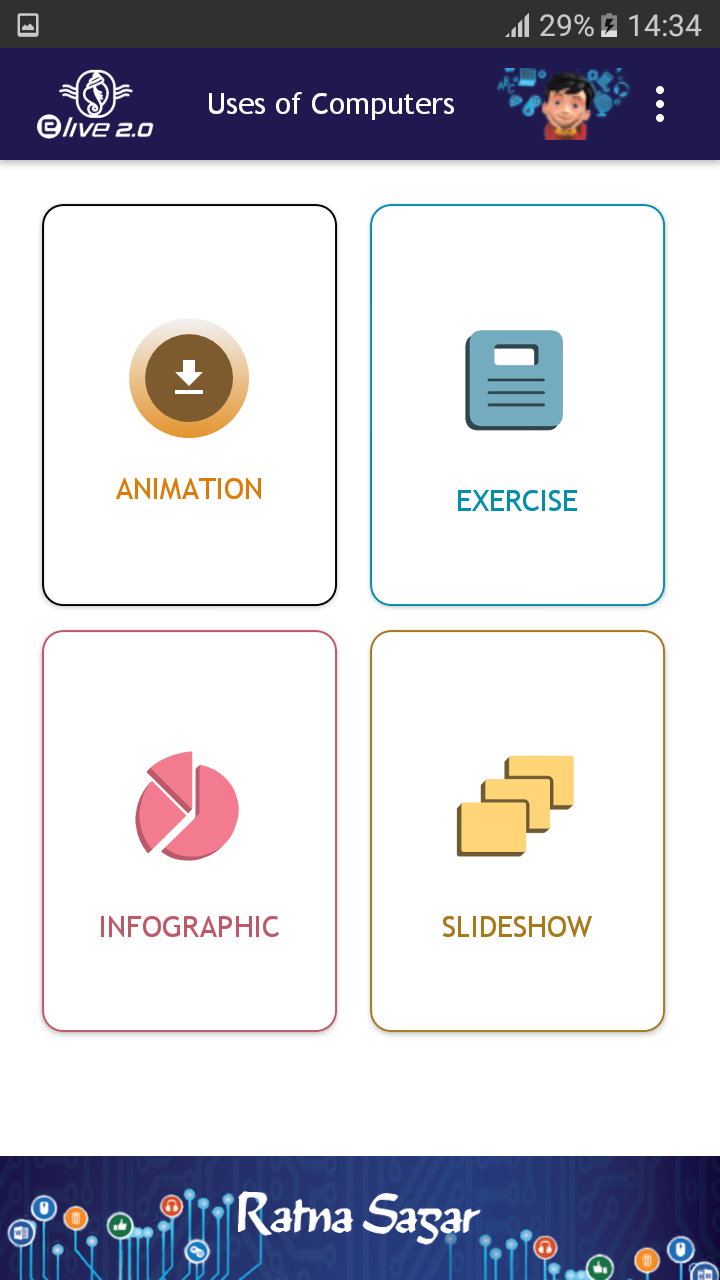720x1280 pixels.
Task: Open the Slideshow card
Action: (517, 830)
